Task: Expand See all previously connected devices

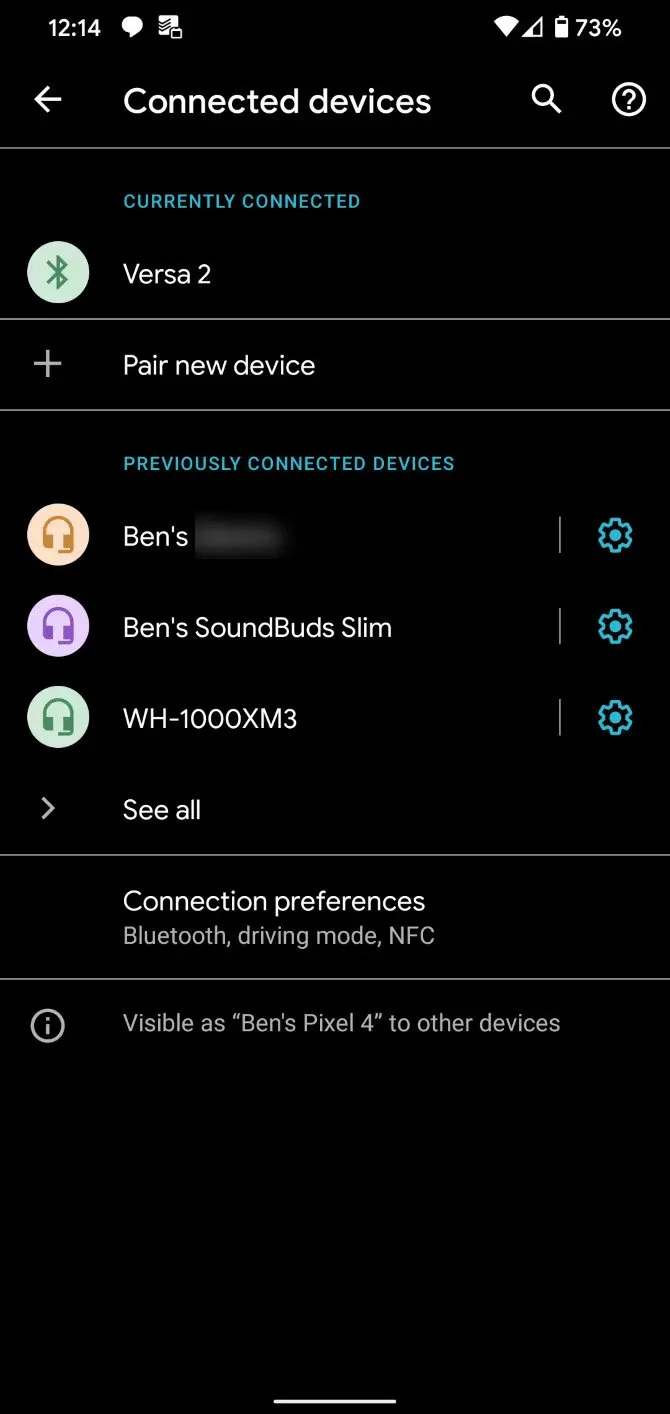Action: pos(161,809)
